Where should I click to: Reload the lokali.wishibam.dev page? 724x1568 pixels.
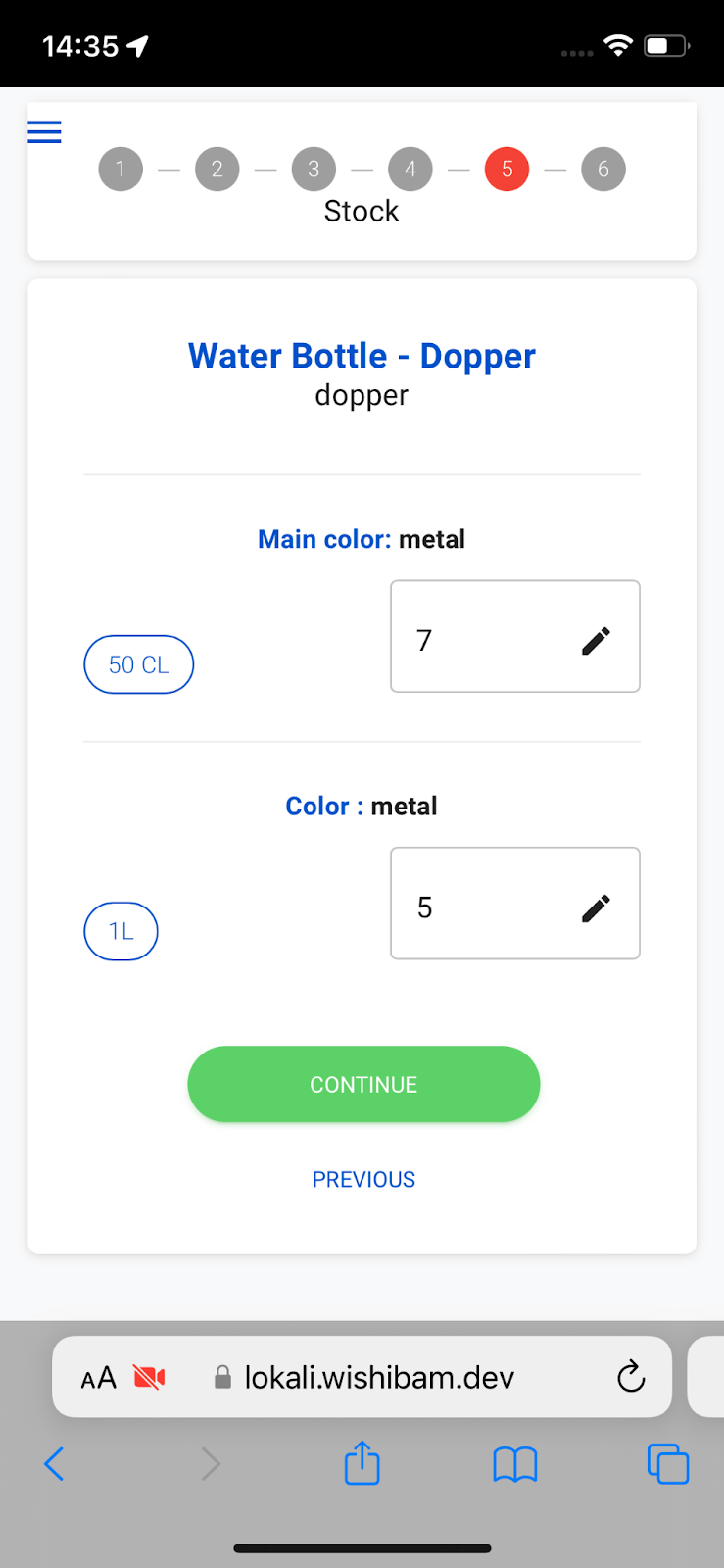pos(631,1376)
